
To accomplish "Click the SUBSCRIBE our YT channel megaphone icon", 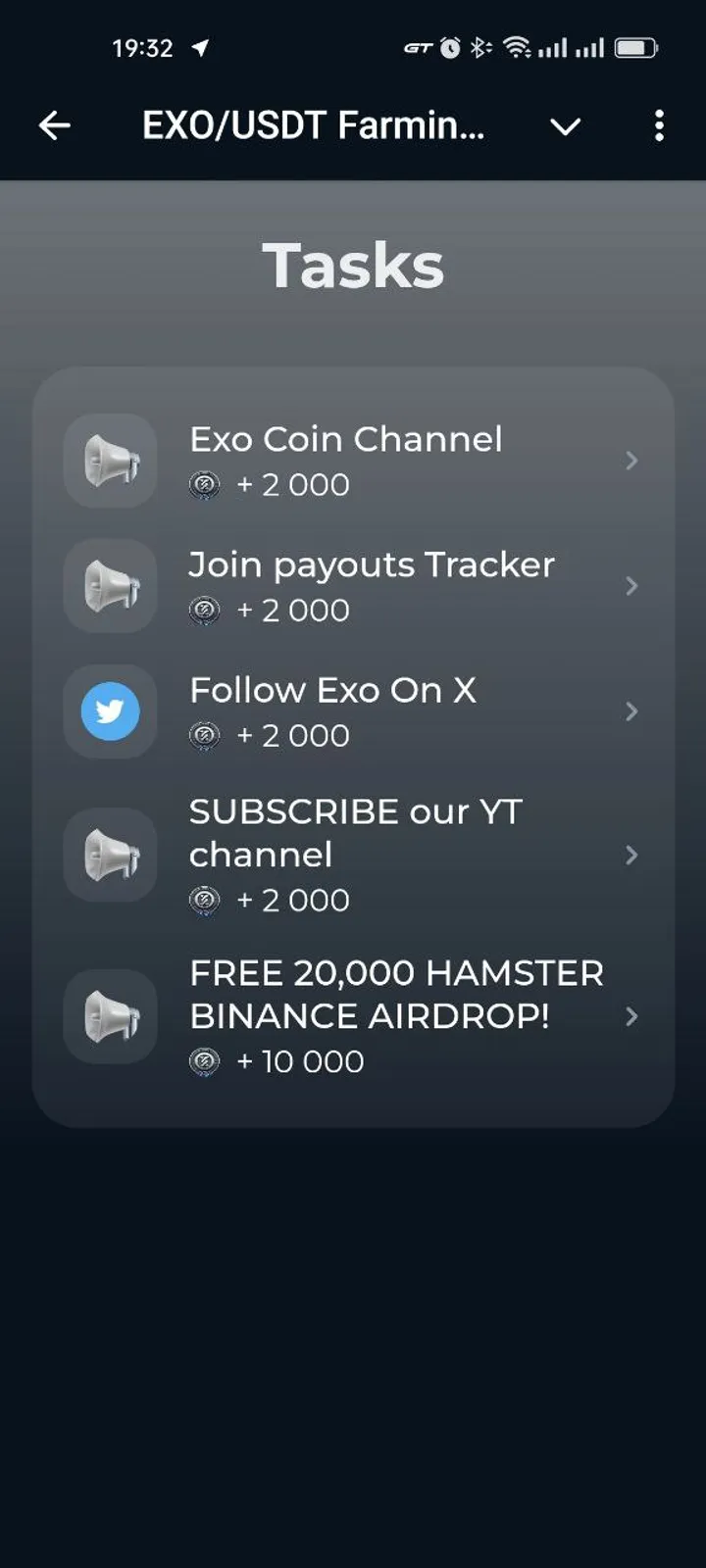I will click(x=109, y=856).
